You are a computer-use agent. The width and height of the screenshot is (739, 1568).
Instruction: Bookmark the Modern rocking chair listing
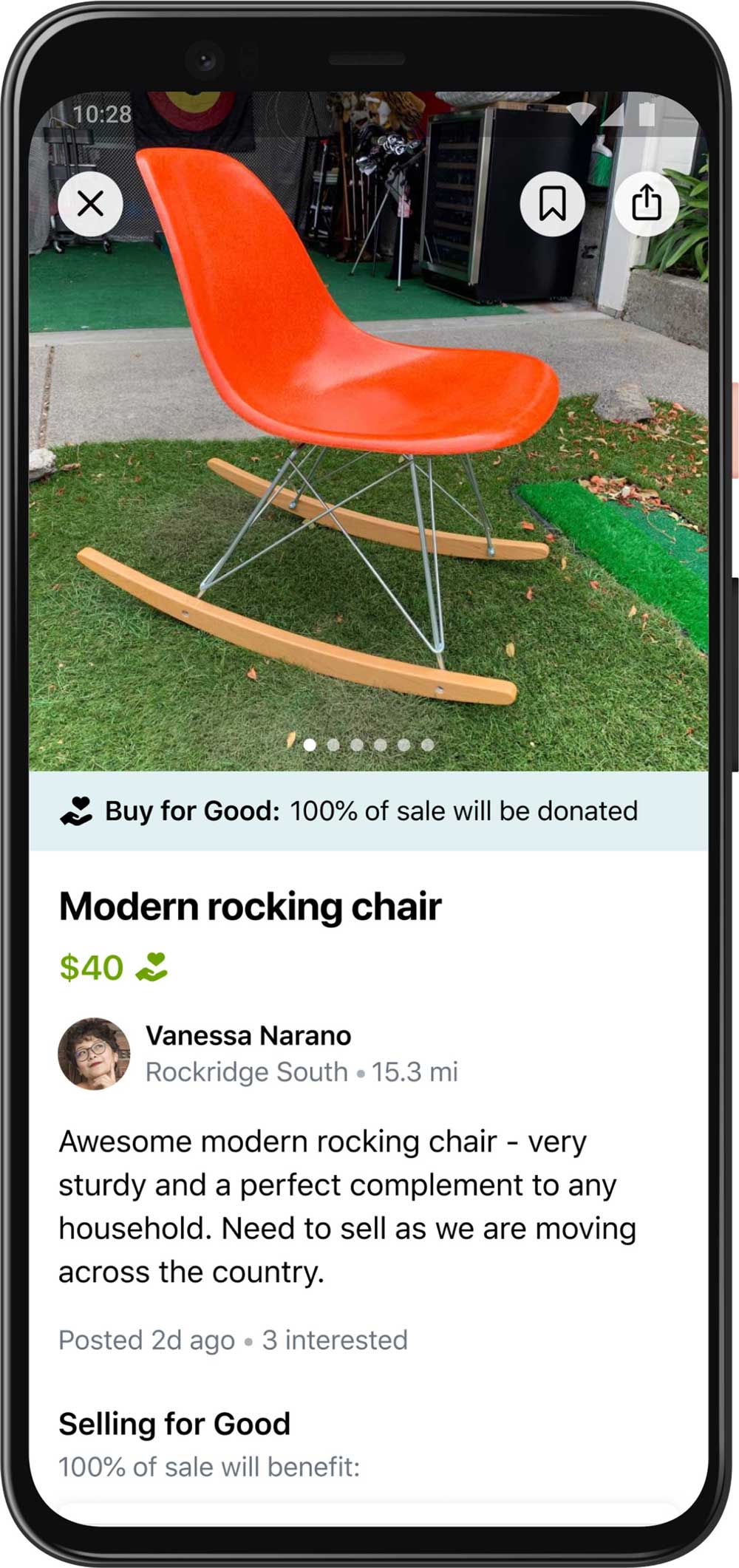[552, 203]
